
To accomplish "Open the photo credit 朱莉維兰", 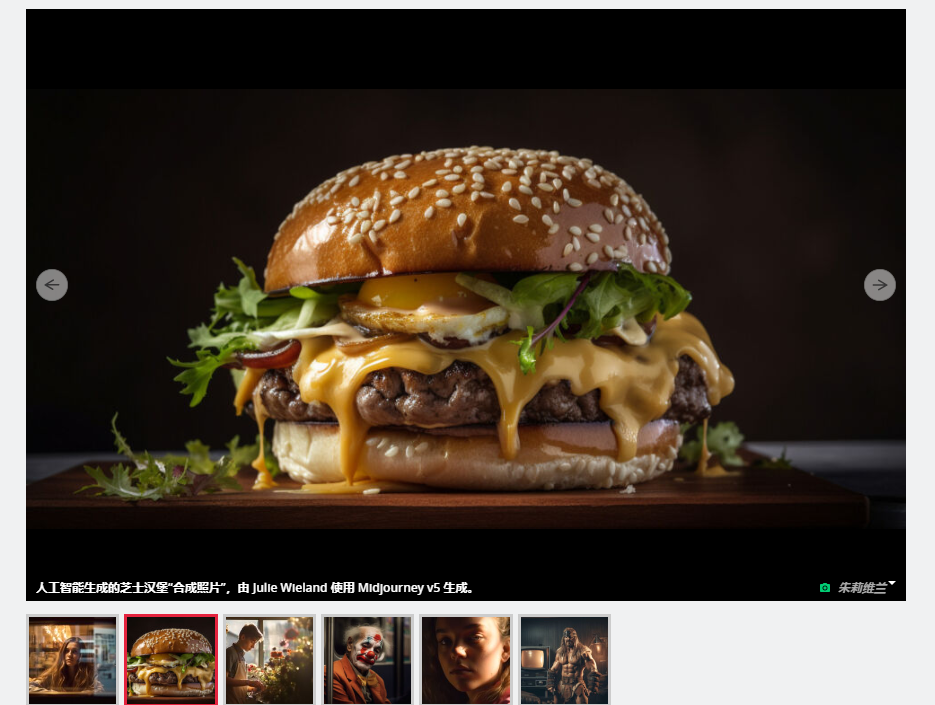I will click(861, 588).
